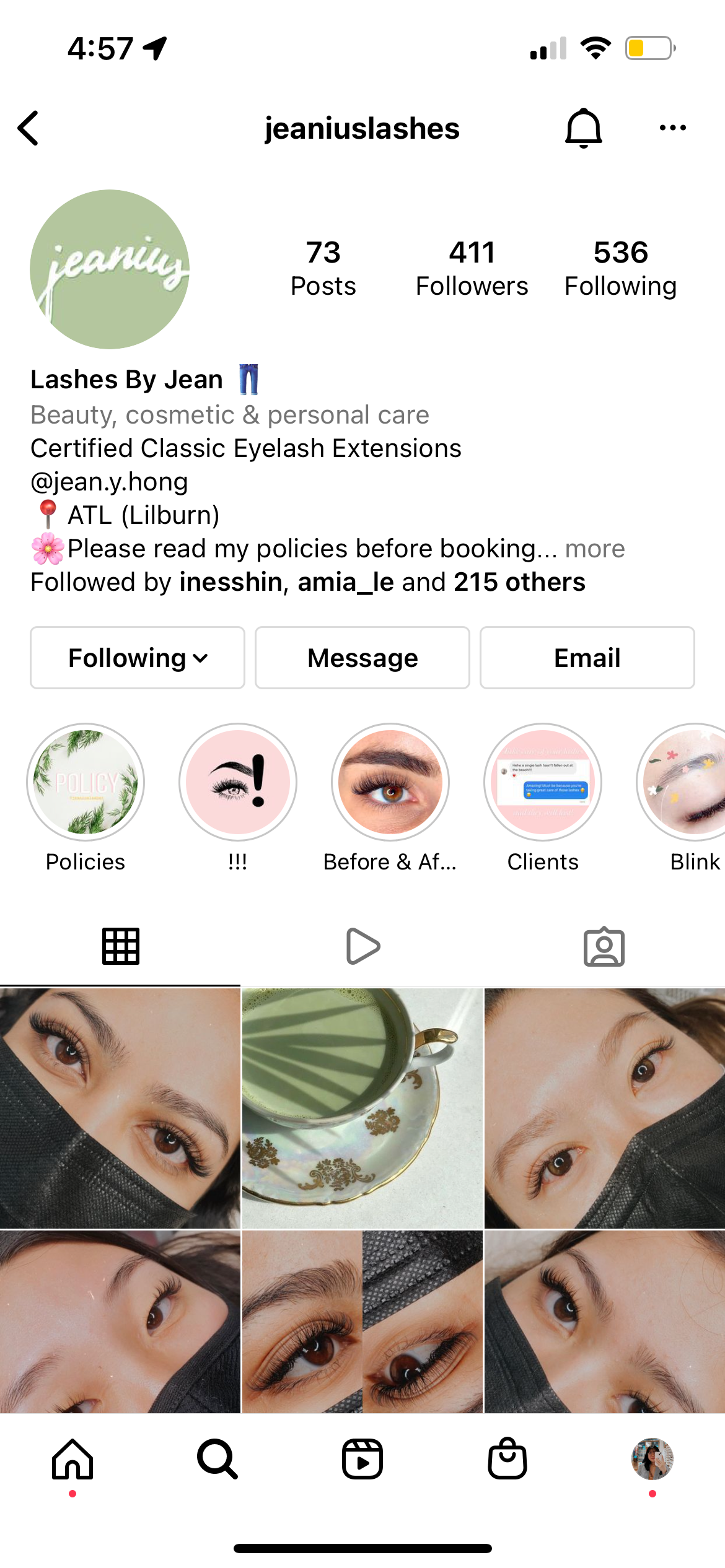Open the notifications bell for this profile
This screenshot has height=1568, width=725.
coord(583,128)
